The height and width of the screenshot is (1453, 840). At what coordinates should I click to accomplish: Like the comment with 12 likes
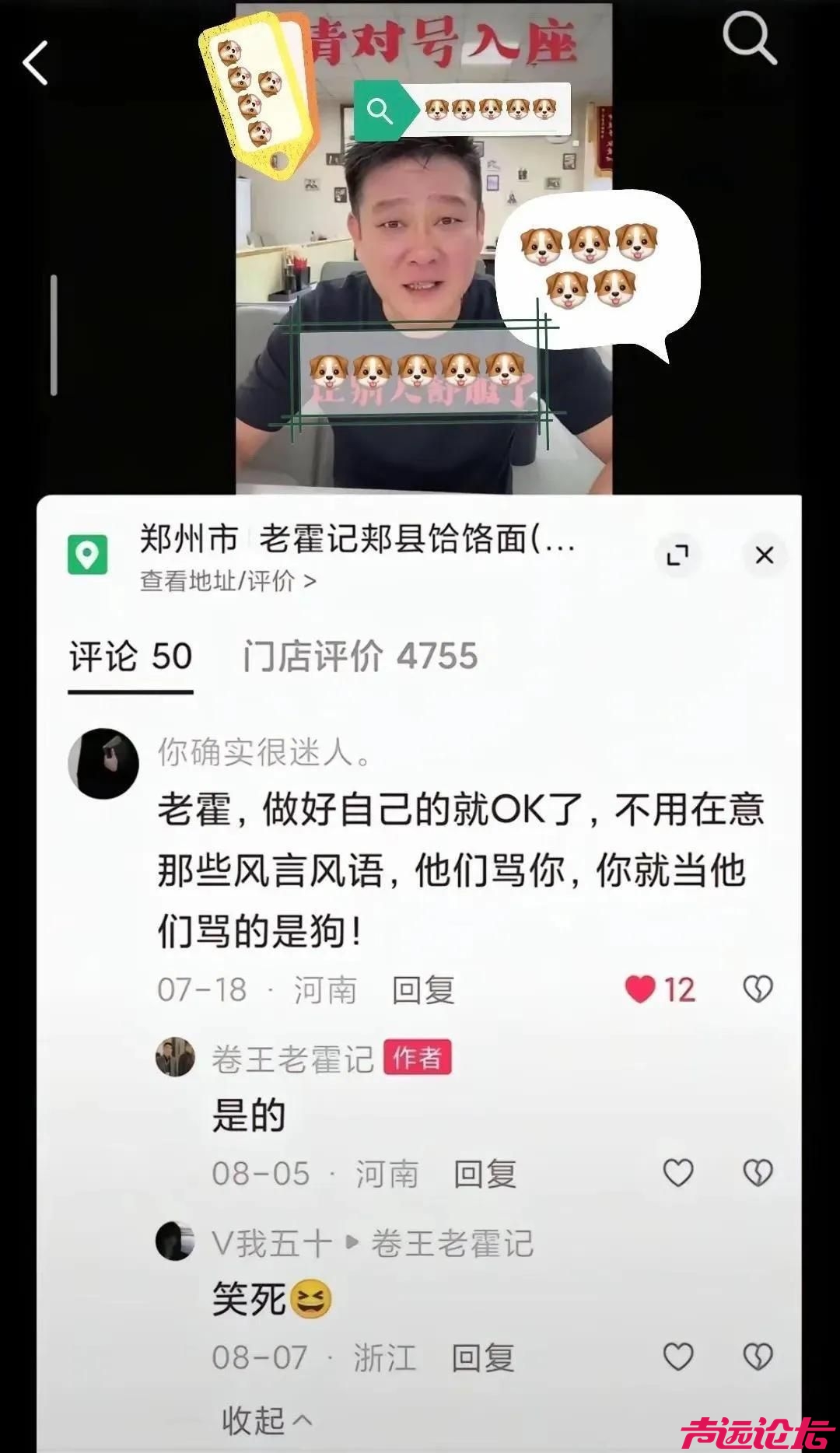641,989
